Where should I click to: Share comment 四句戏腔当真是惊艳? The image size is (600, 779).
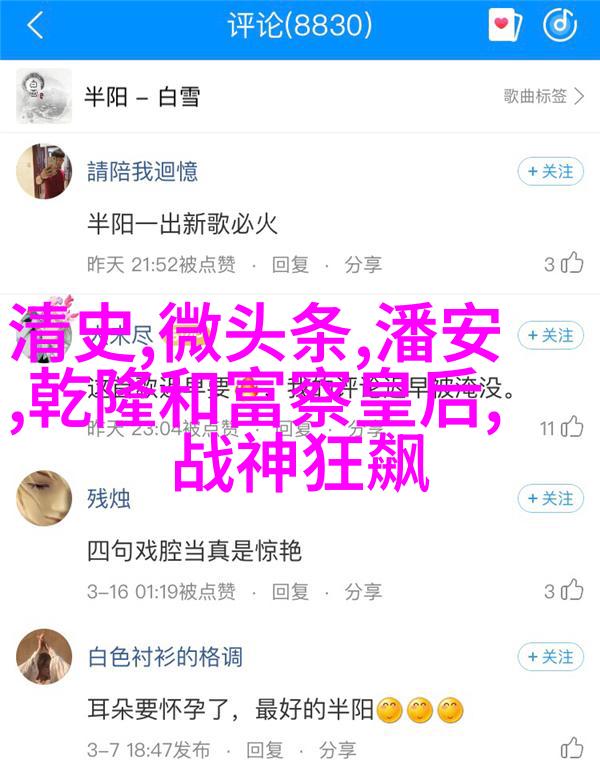[364, 590]
